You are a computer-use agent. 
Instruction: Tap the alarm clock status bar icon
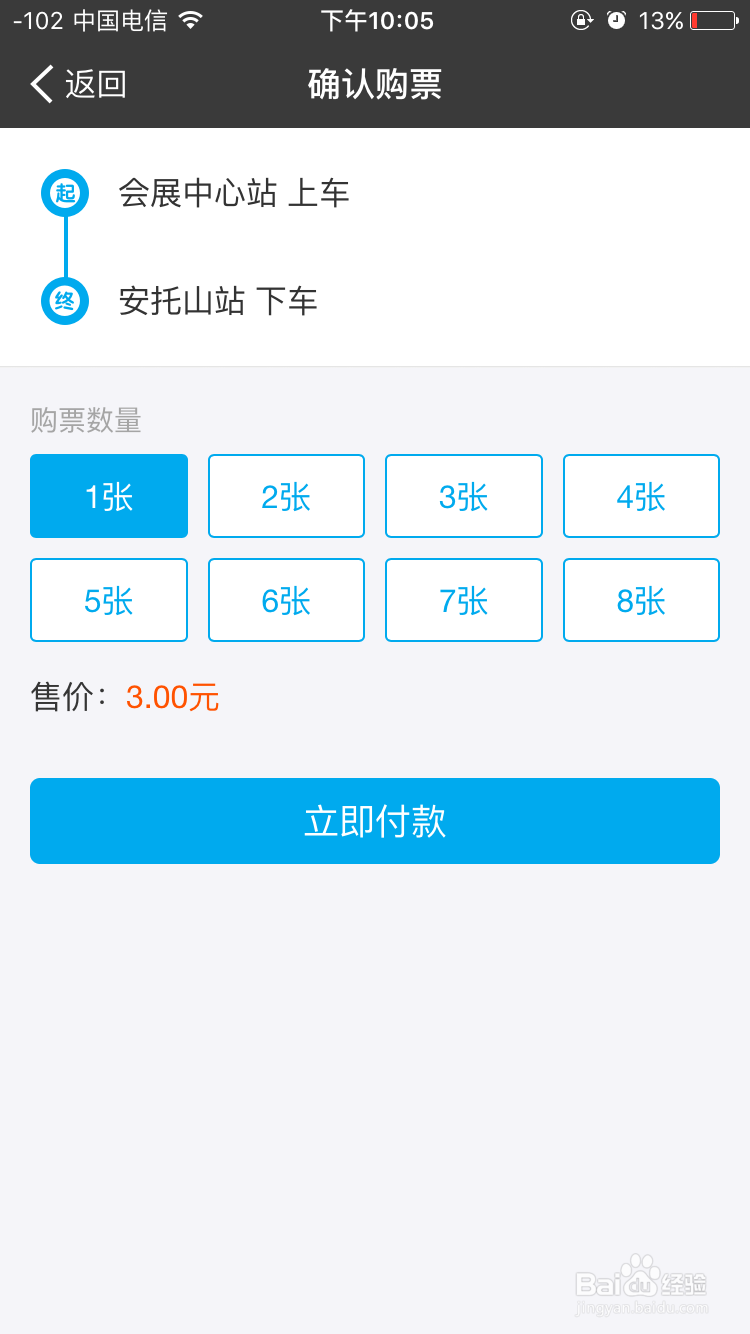click(616, 20)
